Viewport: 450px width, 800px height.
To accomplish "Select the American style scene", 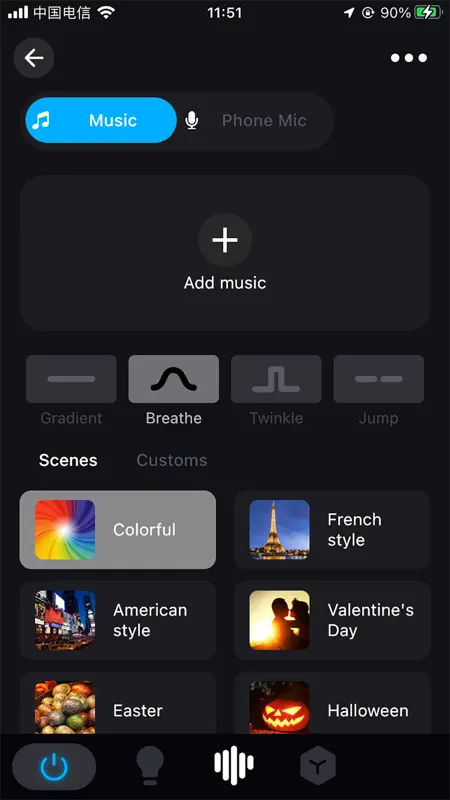I will [118, 620].
